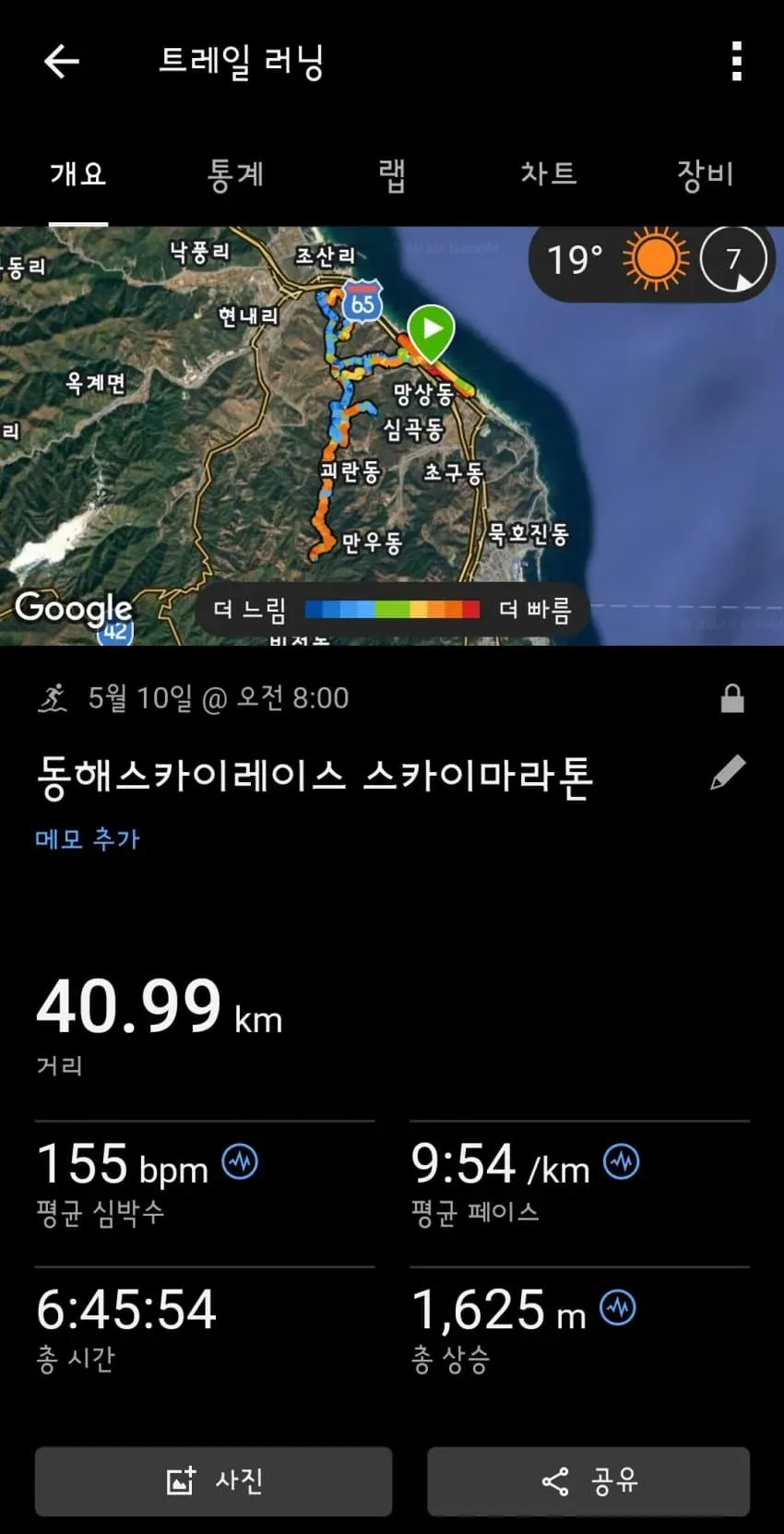The image size is (784, 1534).
Task: Open the 차트 tab
Action: [x=549, y=174]
